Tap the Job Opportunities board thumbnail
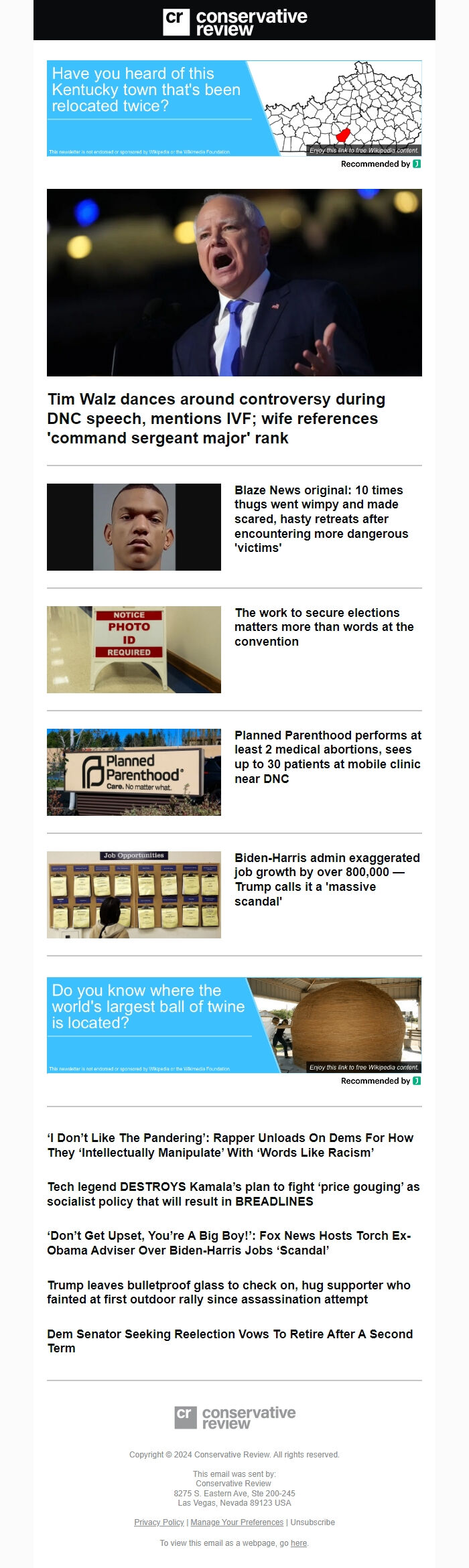The image size is (469, 1568). tap(134, 894)
